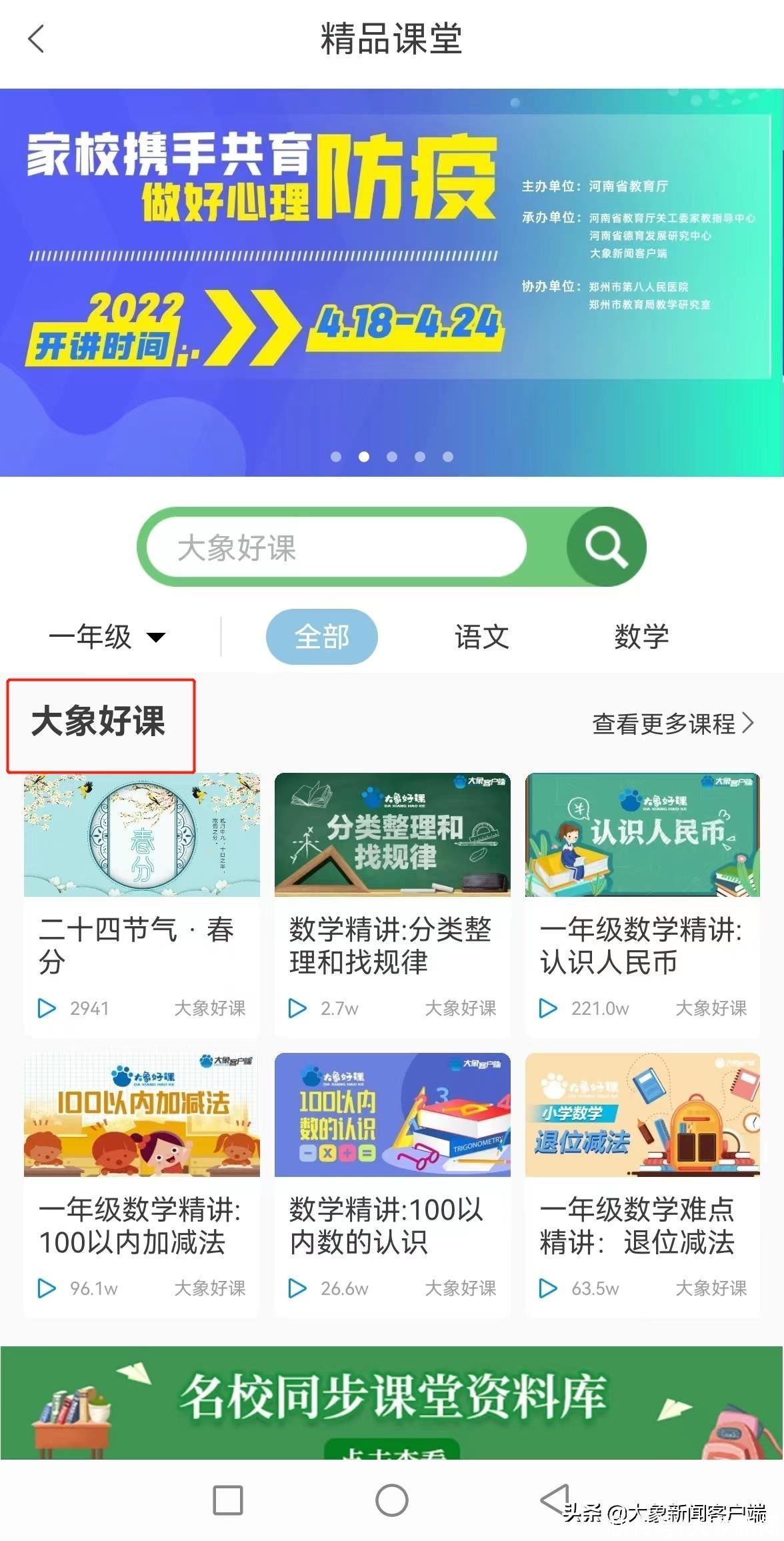This screenshot has height=1541, width=784.
Task: Open the 名校同步课堂资料库 banner
Action: [392, 1400]
